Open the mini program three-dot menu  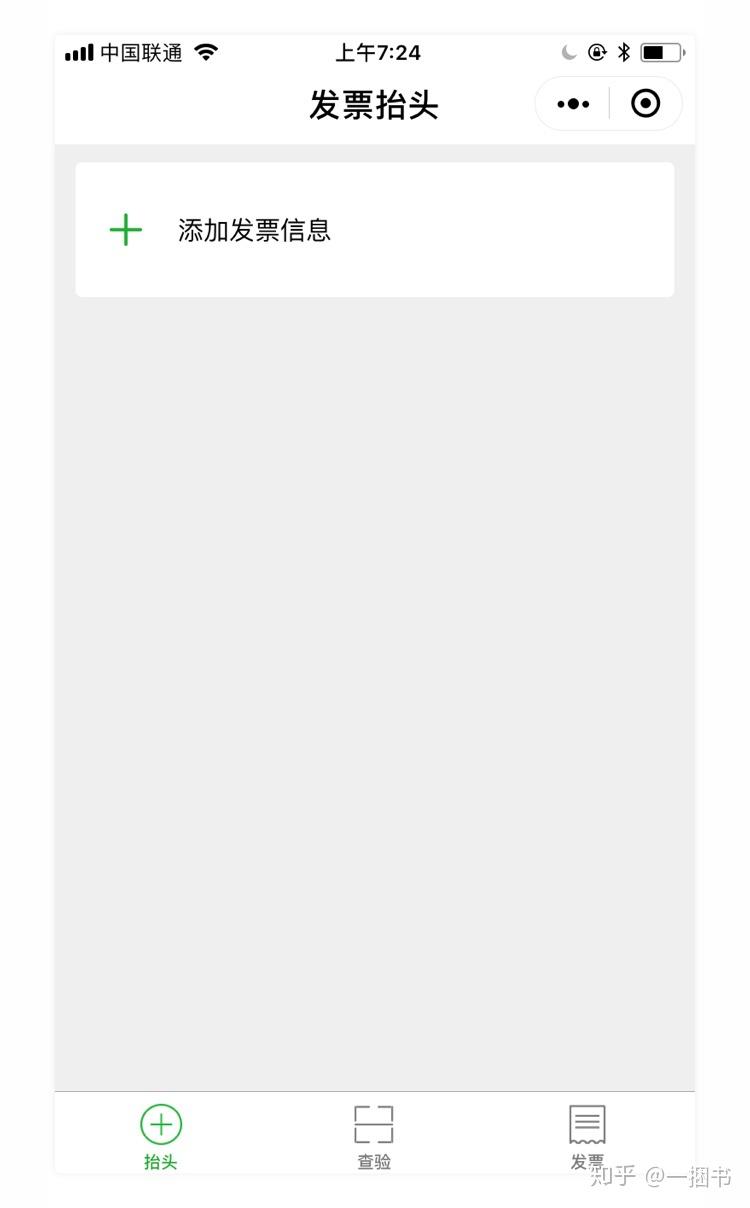pyautogui.click(x=573, y=104)
